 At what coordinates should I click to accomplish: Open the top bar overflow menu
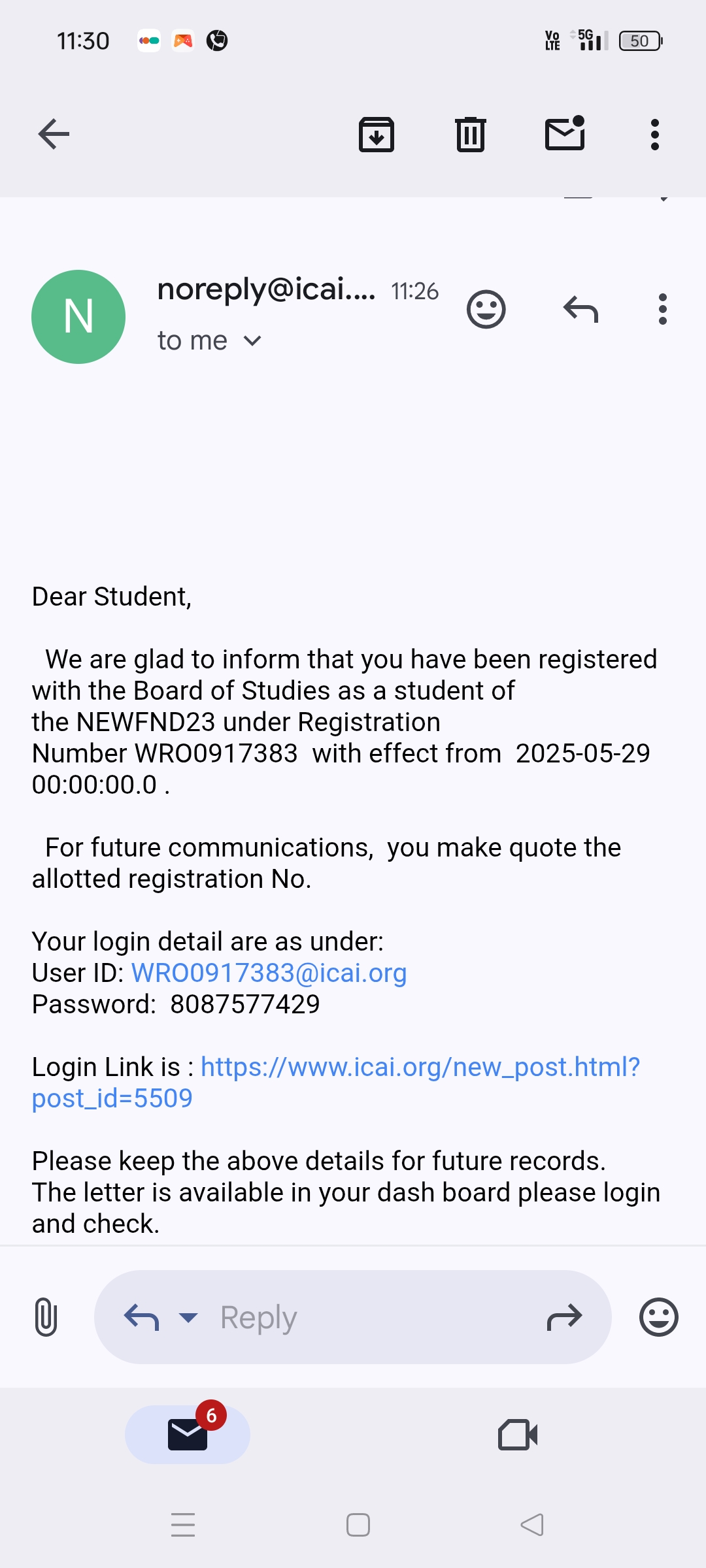point(654,135)
